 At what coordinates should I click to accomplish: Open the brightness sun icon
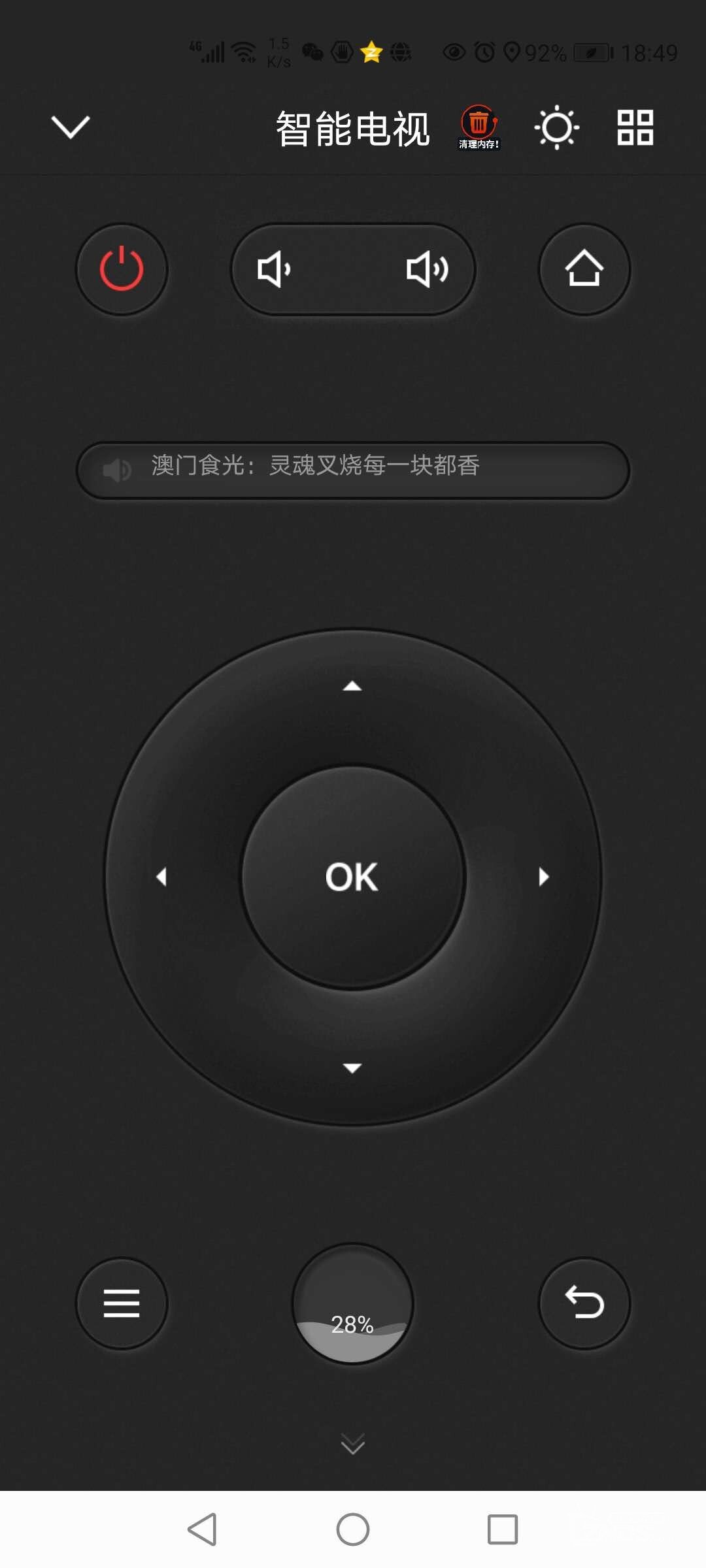point(556,127)
